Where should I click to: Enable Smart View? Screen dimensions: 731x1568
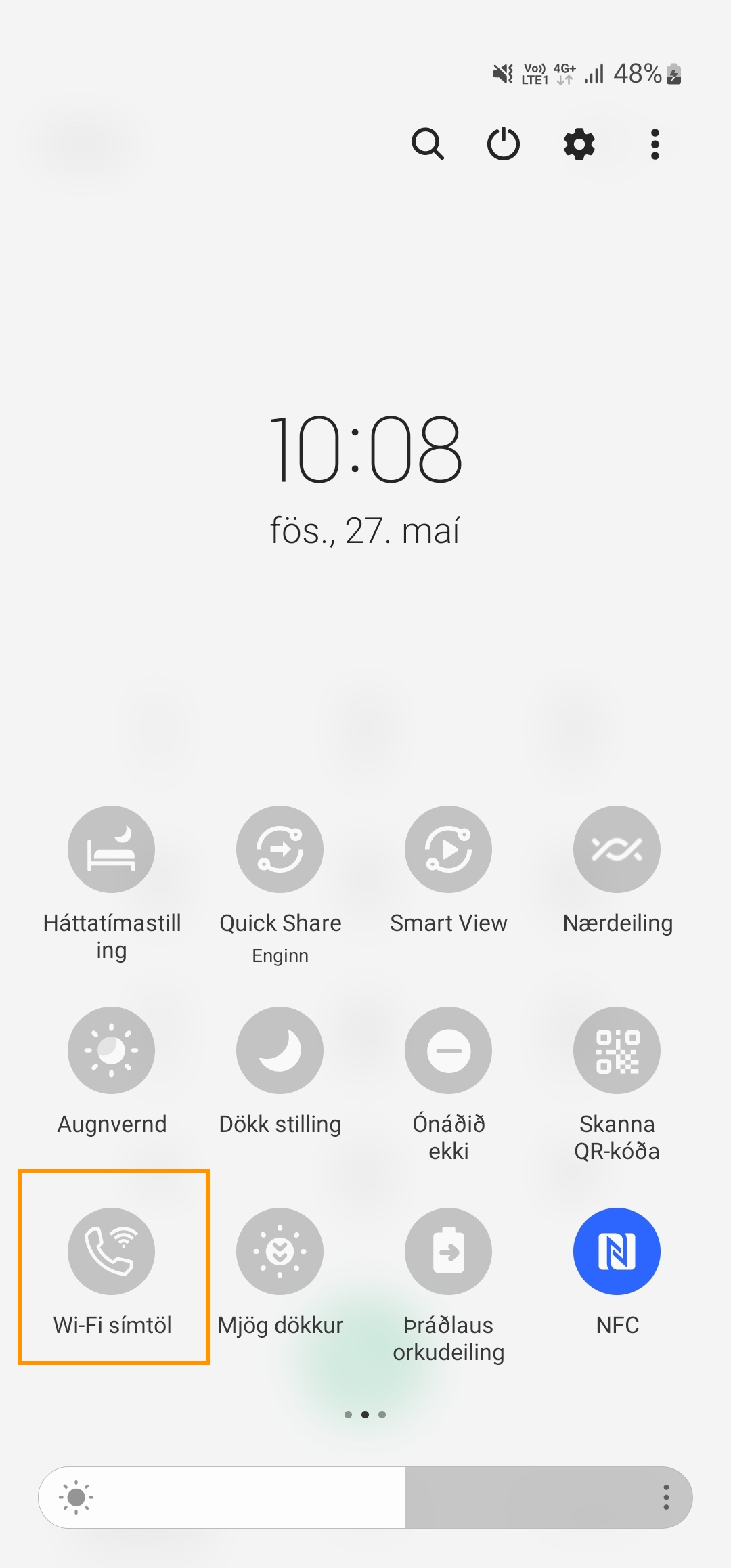click(x=448, y=850)
